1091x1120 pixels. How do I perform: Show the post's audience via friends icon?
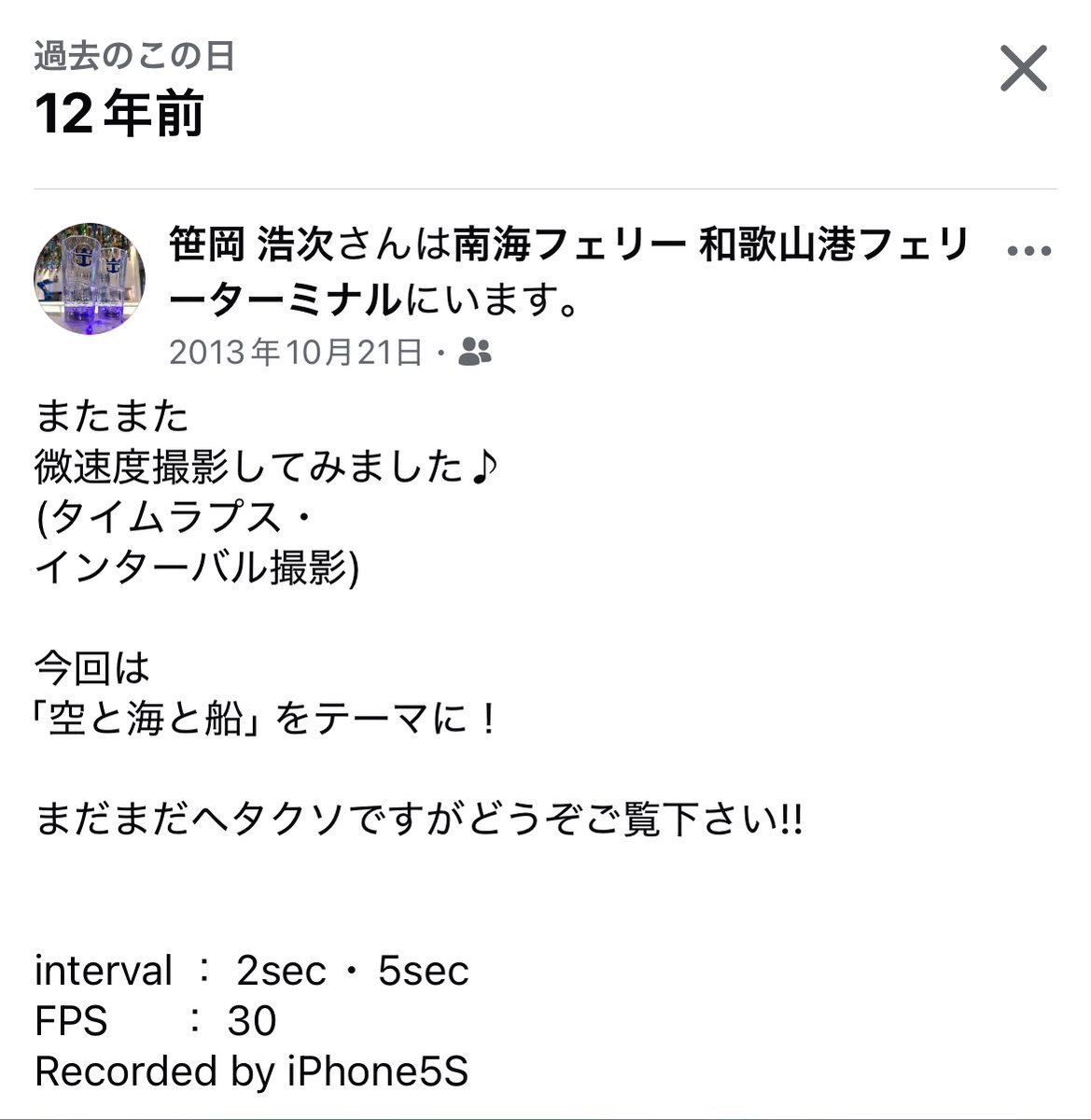click(x=476, y=352)
